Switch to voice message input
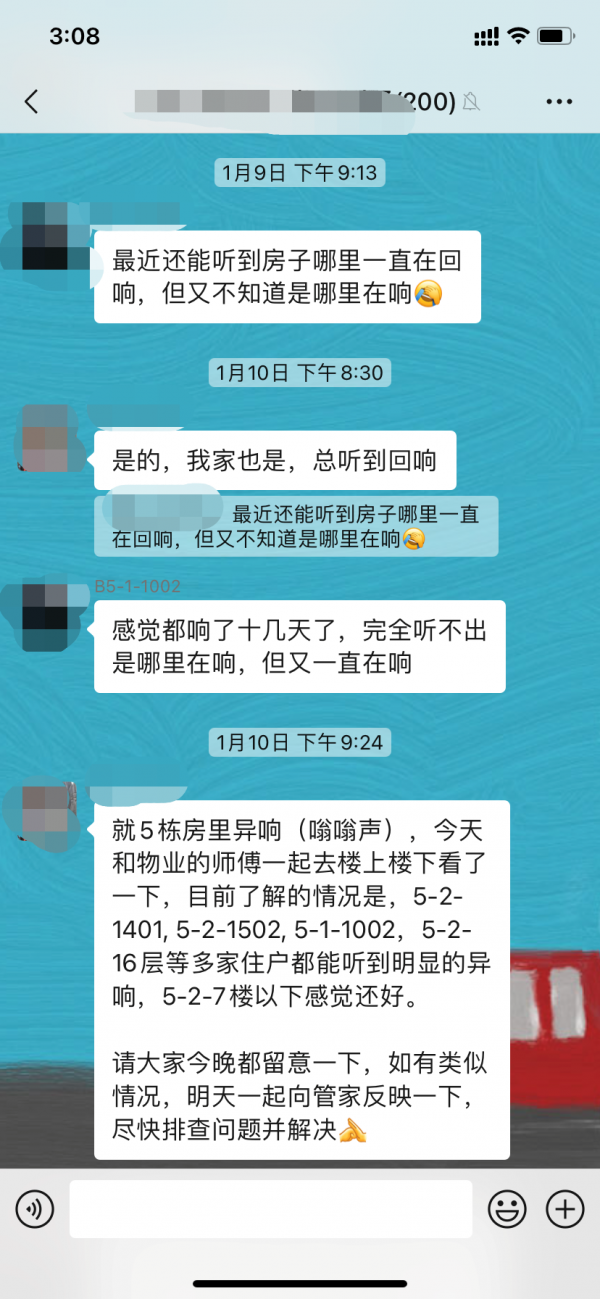600x1299 pixels. pyautogui.click(x=35, y=1209)
